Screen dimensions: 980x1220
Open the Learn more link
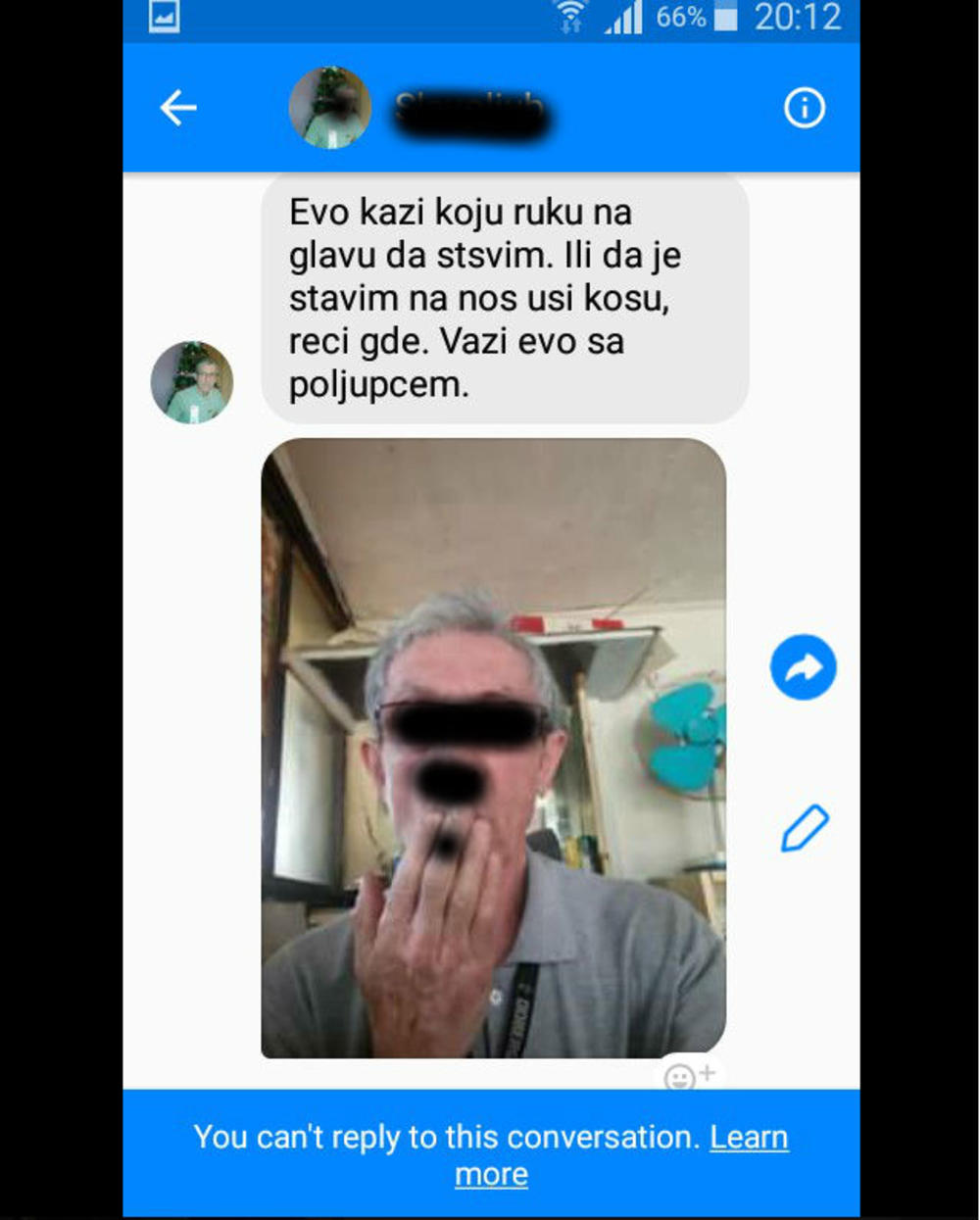(x=748, y=1137)
